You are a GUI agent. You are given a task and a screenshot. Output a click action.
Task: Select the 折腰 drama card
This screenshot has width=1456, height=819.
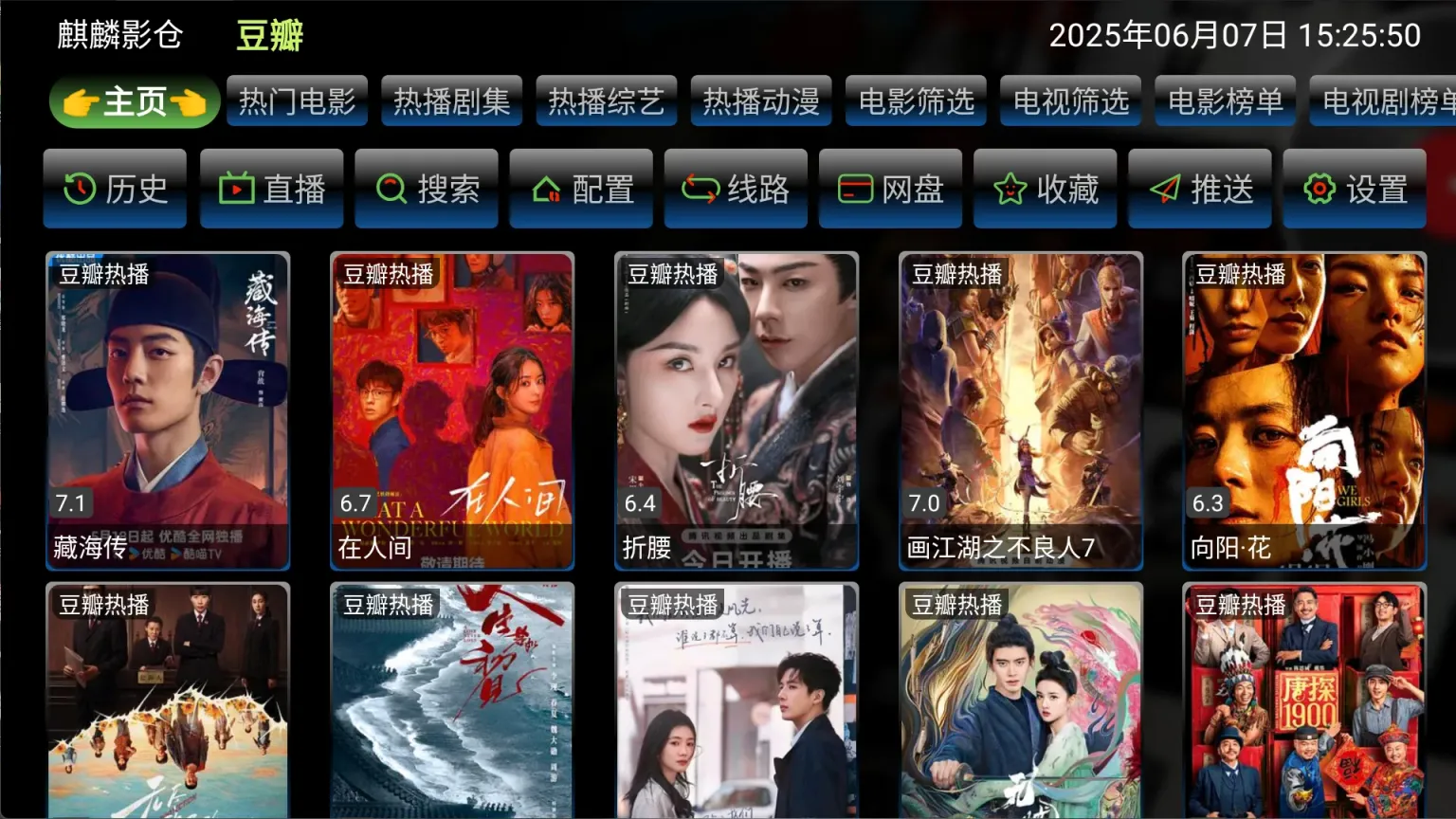point(737,410)
